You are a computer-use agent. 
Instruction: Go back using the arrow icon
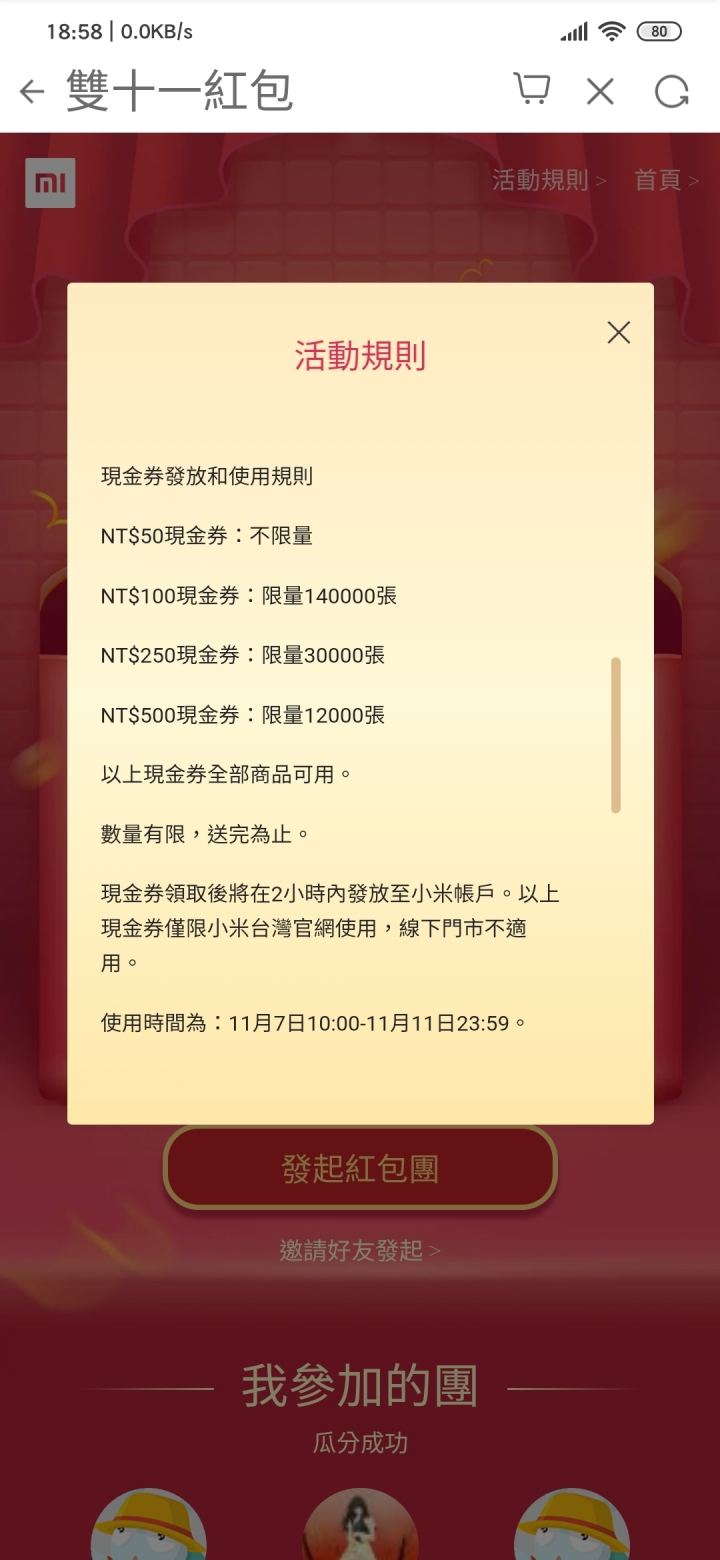tap(32, 93)
